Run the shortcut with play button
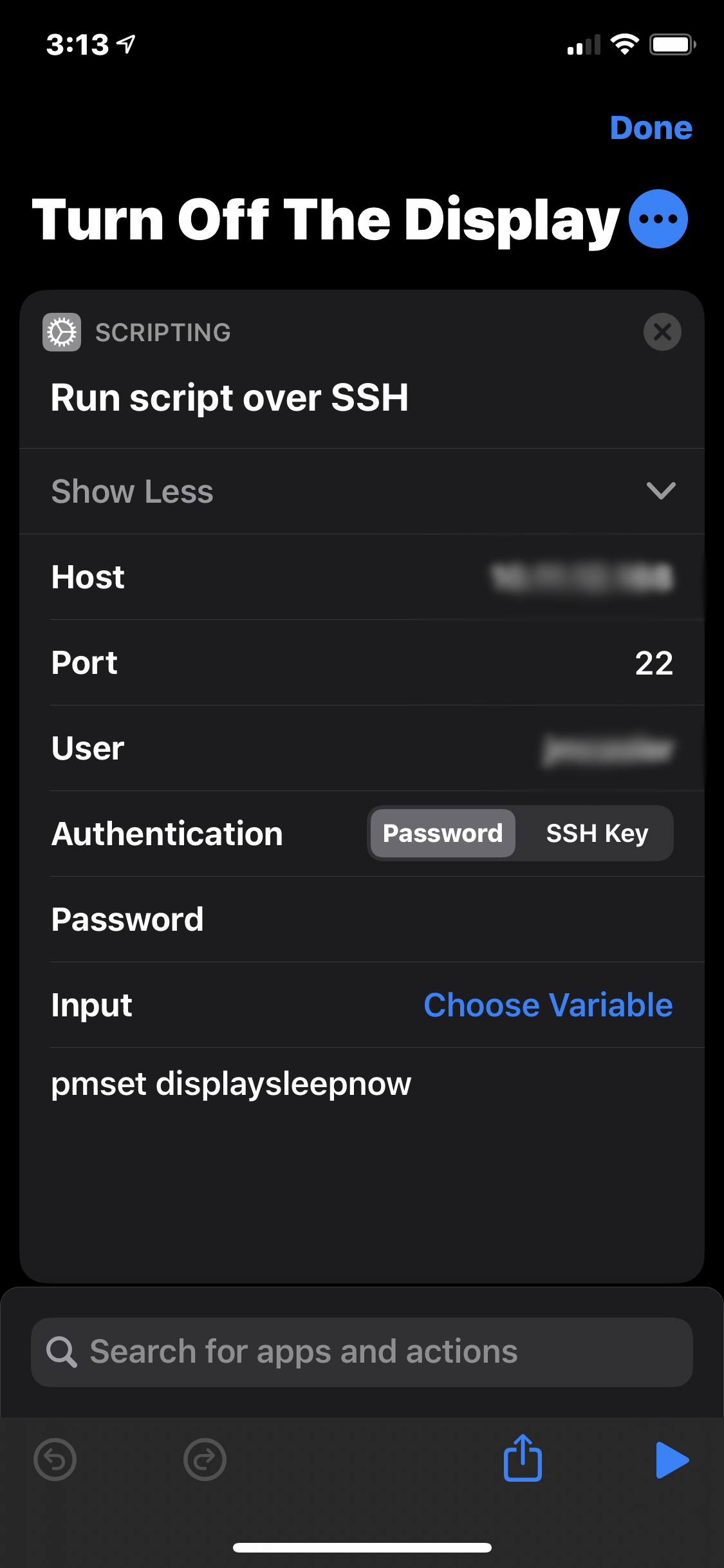This screenshot has height=1568, width=724. pyautogui.click(x=672, y=1460)
